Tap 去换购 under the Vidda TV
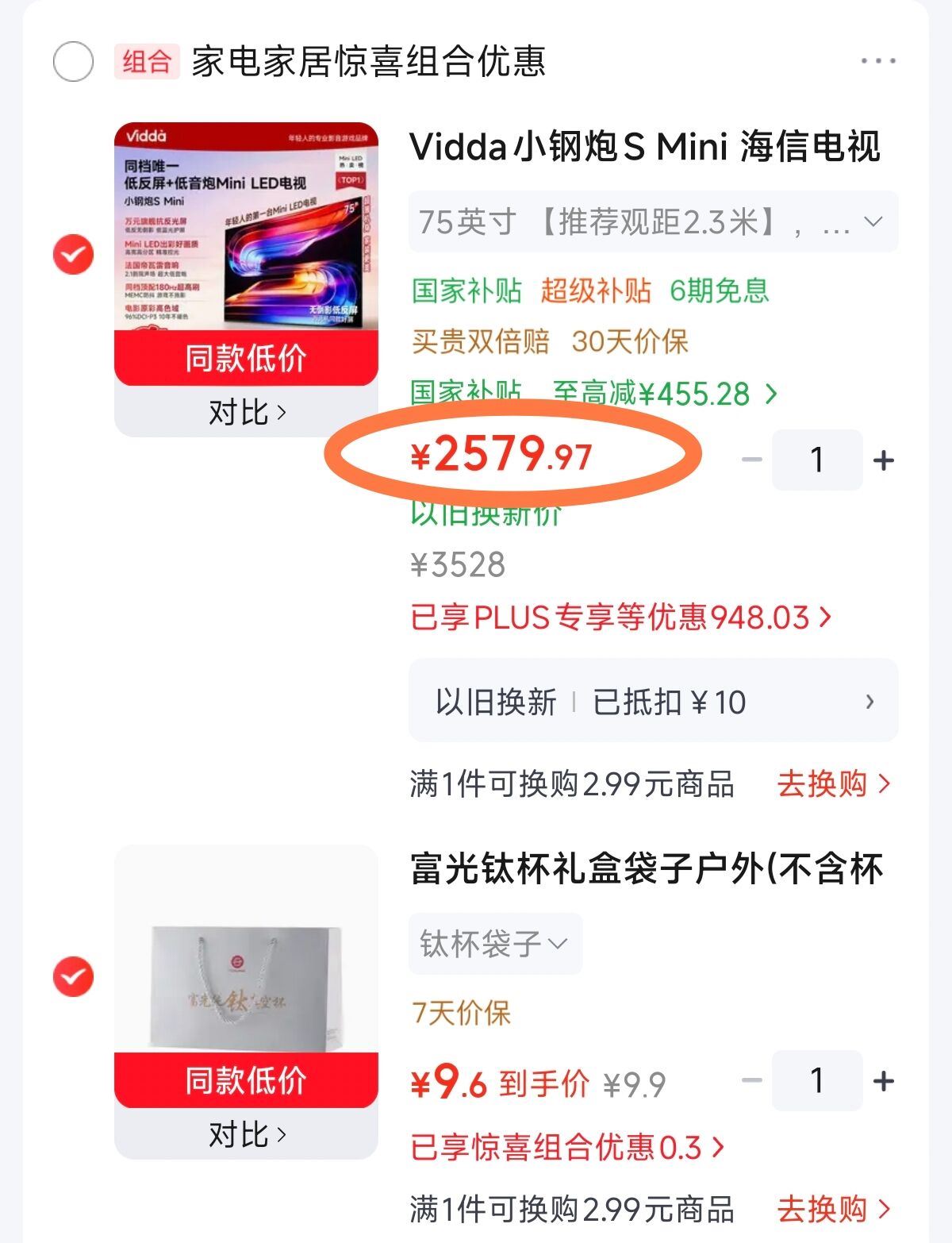 [x=833, y=783]
